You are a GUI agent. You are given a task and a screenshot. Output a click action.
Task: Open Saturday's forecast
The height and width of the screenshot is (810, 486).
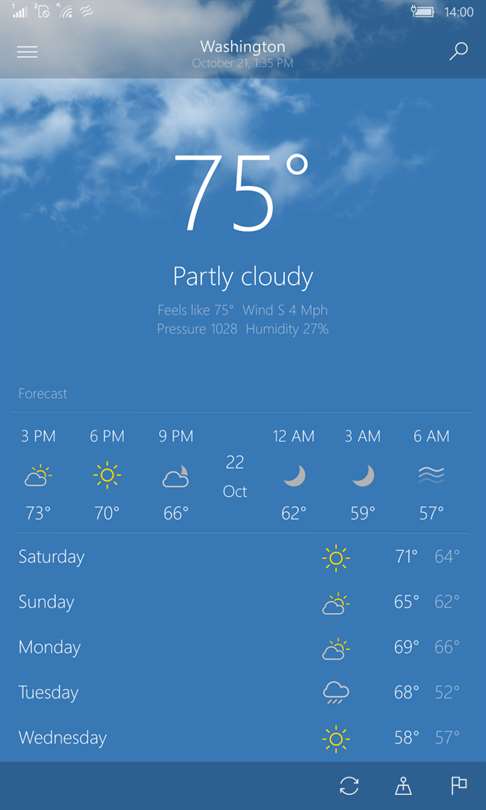pos(243,557)
